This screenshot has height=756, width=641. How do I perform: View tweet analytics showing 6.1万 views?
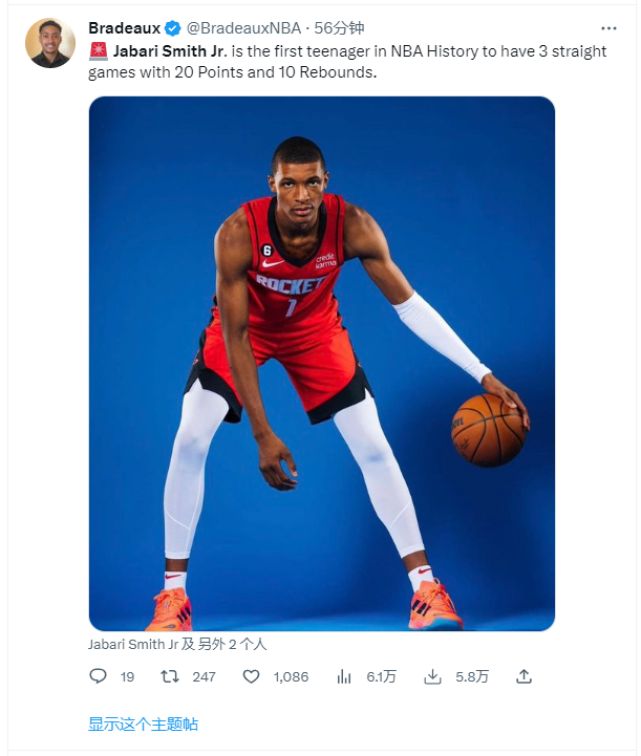click(x=345, y=677)
